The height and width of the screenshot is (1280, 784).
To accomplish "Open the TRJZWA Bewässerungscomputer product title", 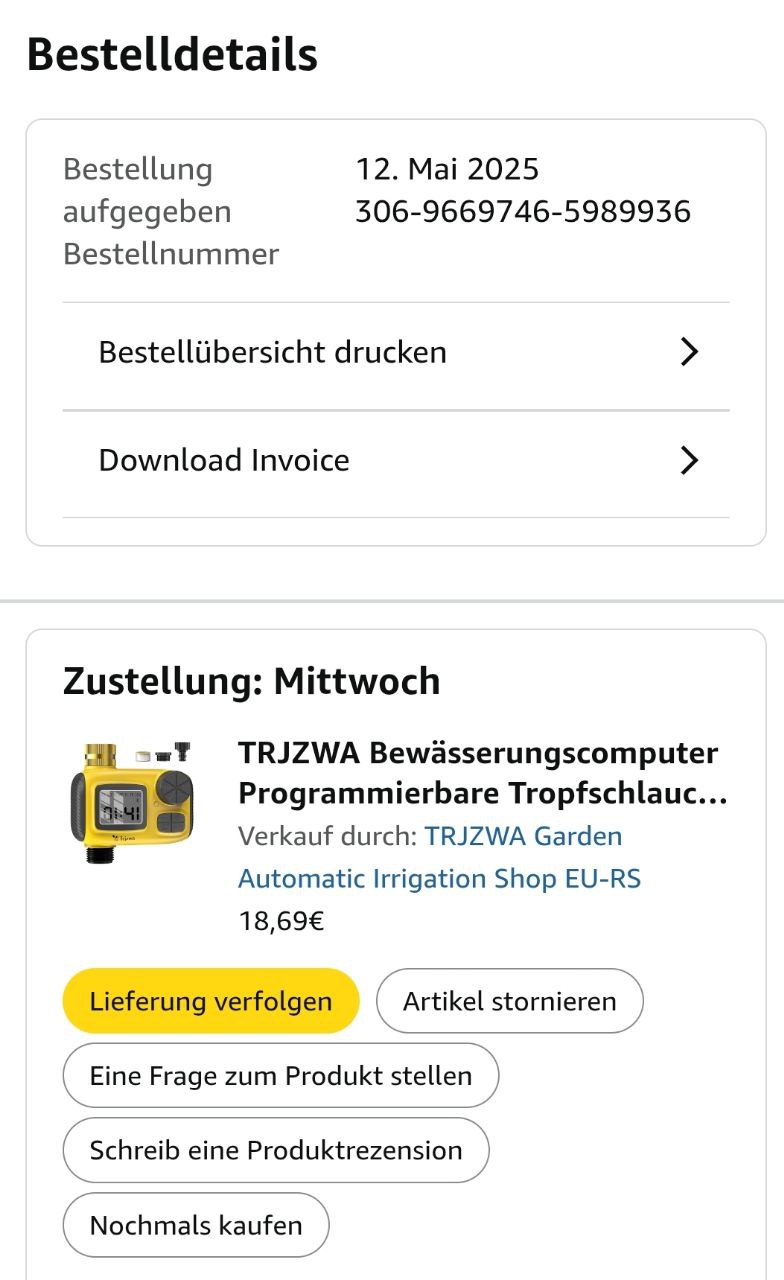I will click(480, 773).
